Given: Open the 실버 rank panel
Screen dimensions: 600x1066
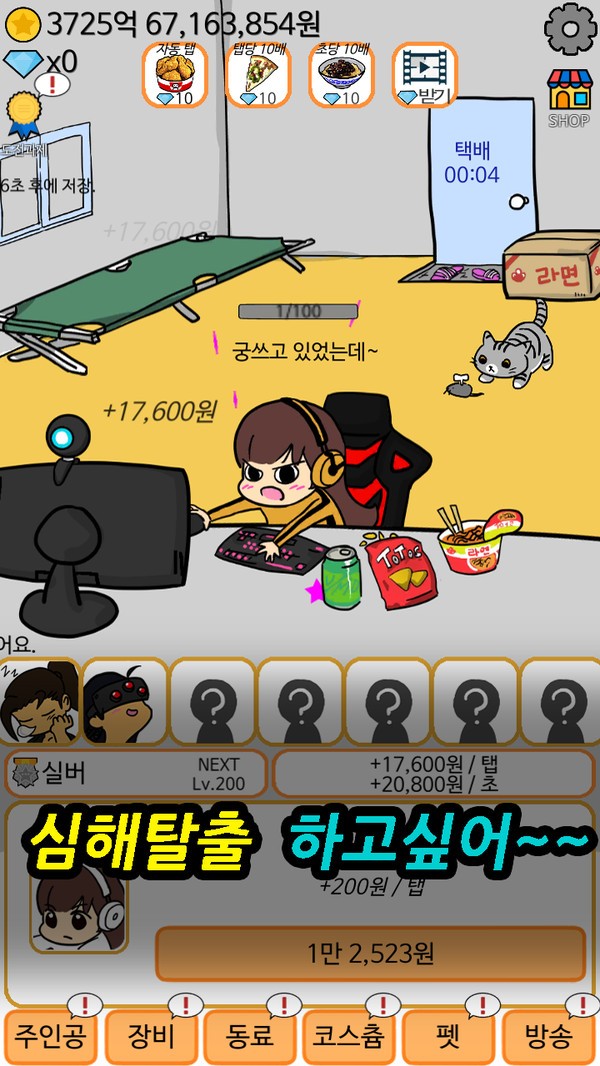Looking at the screenshot, I should [136, 774].
